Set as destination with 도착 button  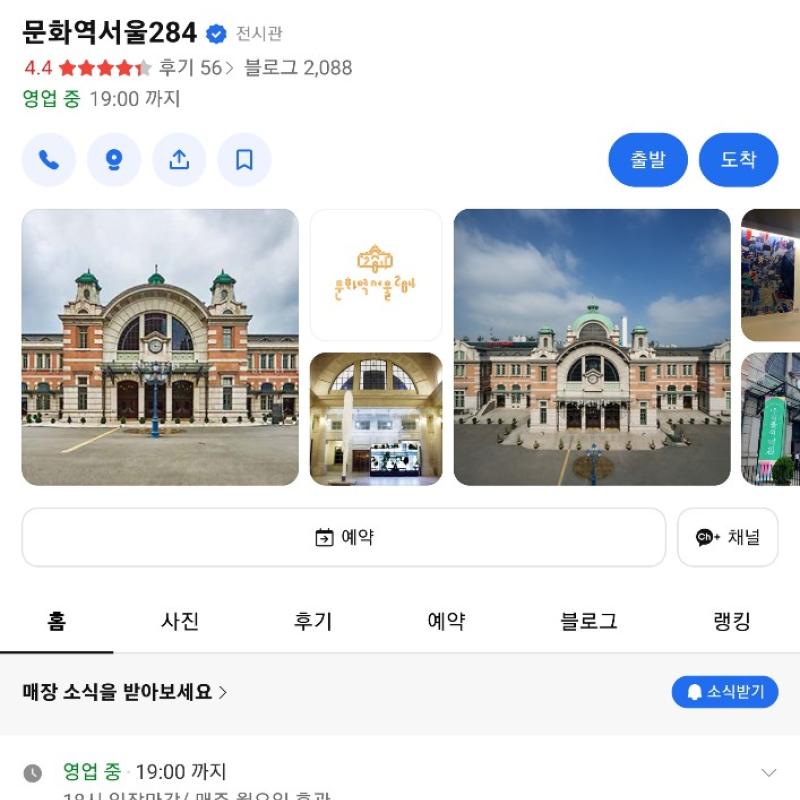(x=738, y=160)
